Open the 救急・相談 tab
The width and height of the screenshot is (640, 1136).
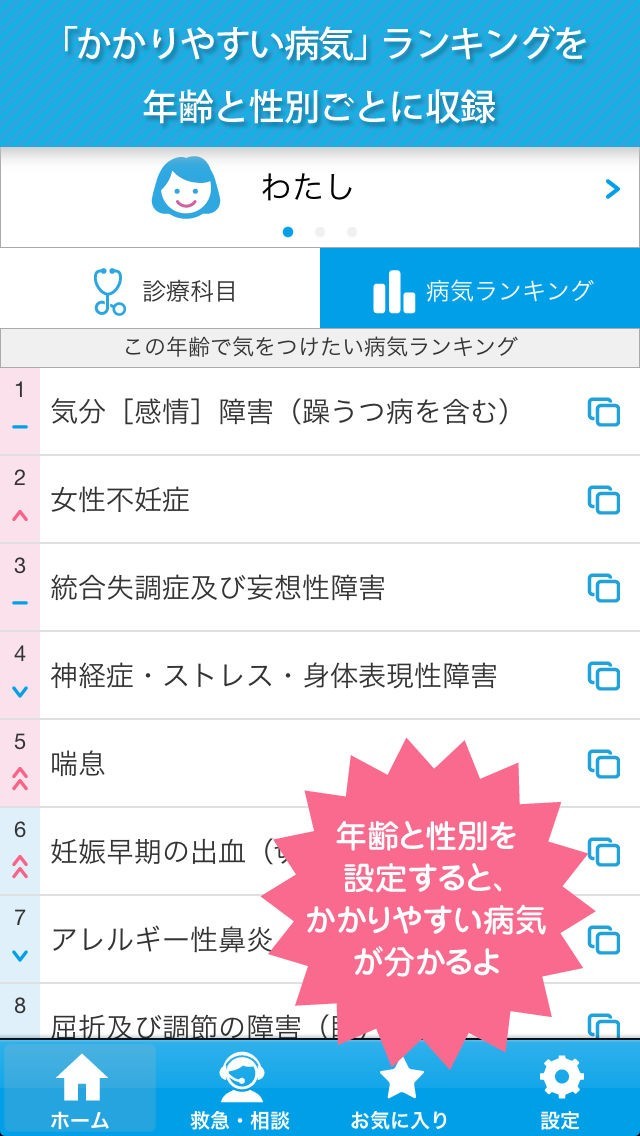[240, 1090]
